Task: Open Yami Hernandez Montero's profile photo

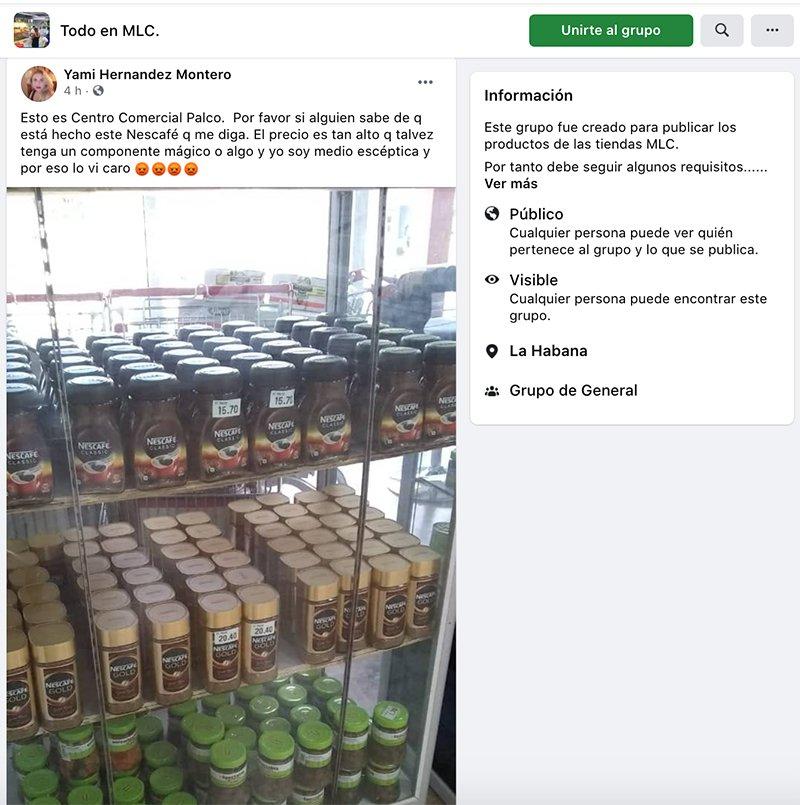Action: point(39,83)
